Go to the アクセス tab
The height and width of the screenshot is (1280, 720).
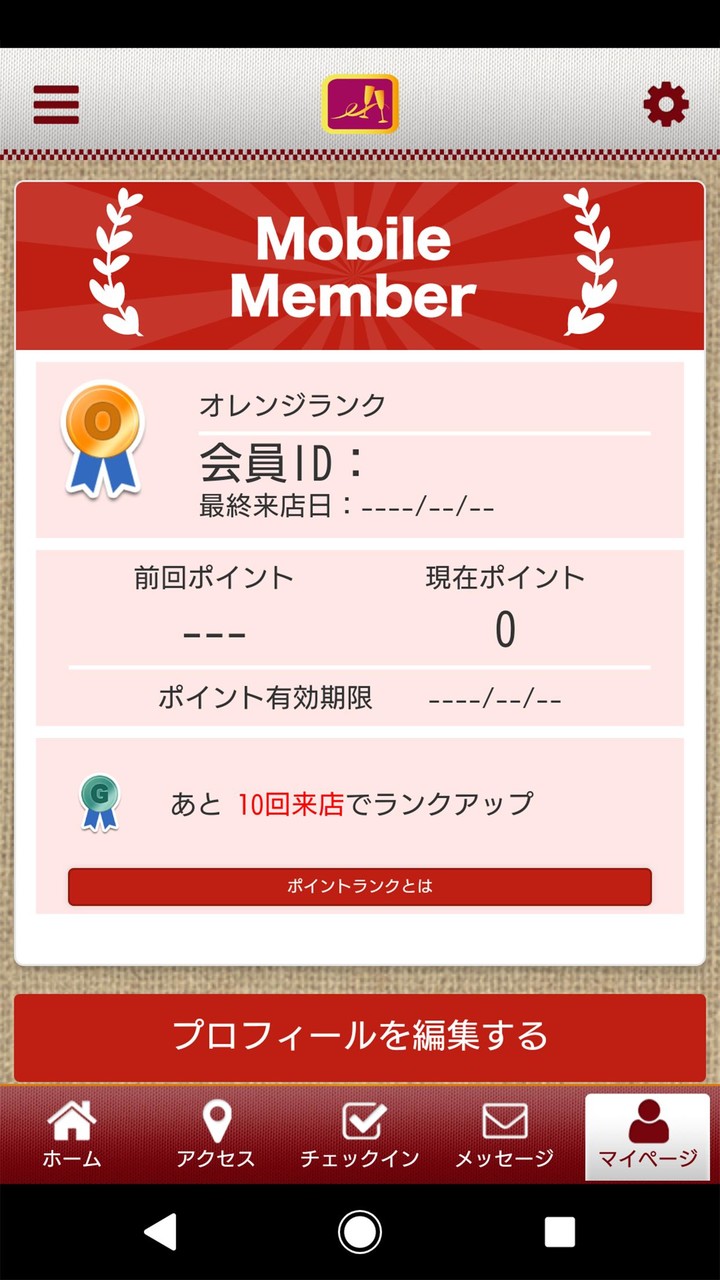coord(216,1136)
